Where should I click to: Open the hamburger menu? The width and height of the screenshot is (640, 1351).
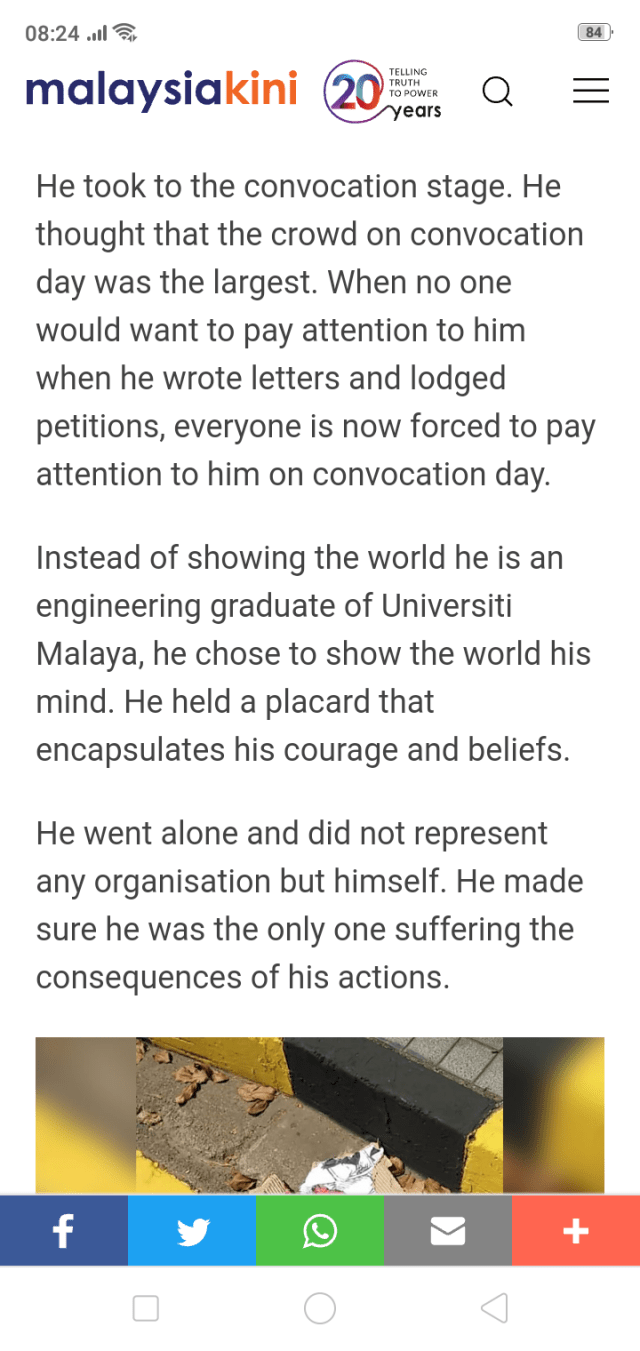[590, 91]
